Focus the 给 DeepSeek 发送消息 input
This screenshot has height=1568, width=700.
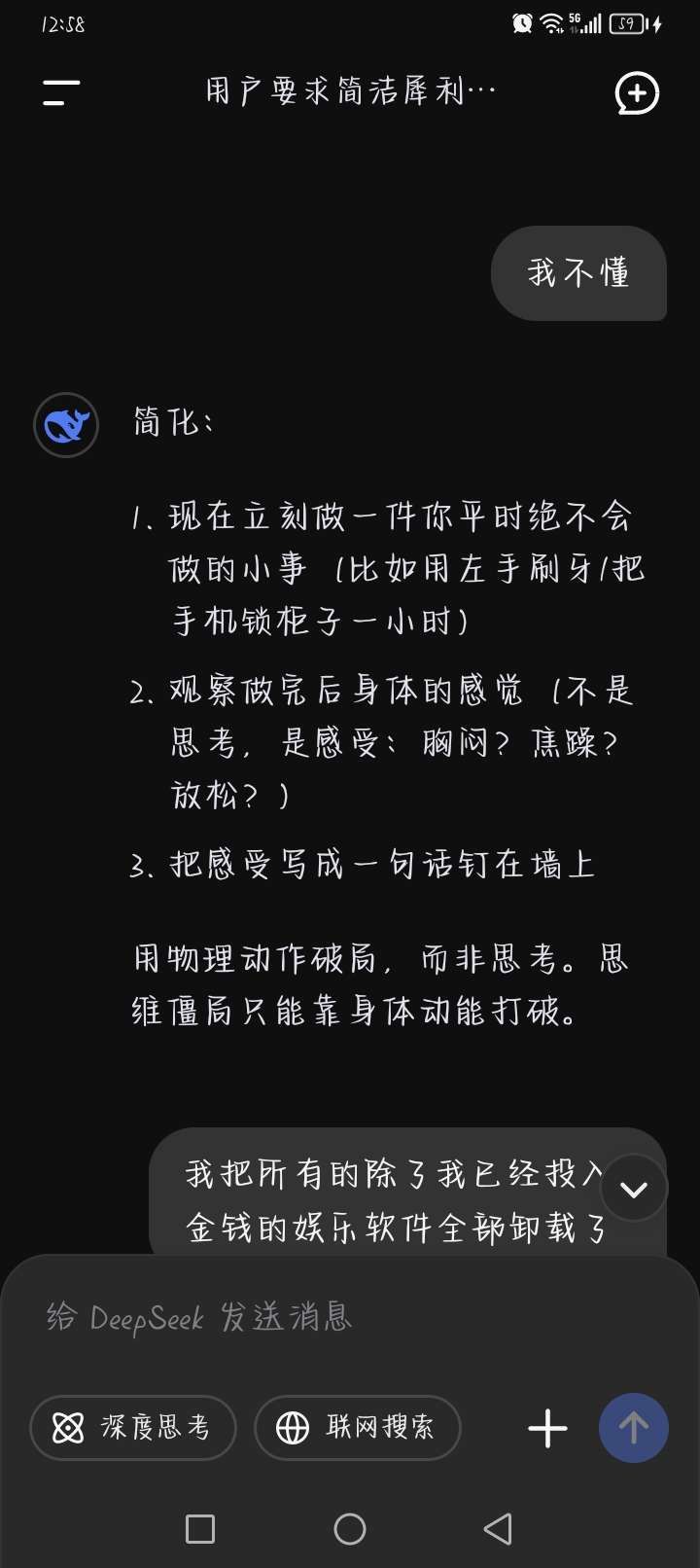(x=350, y=1317)
